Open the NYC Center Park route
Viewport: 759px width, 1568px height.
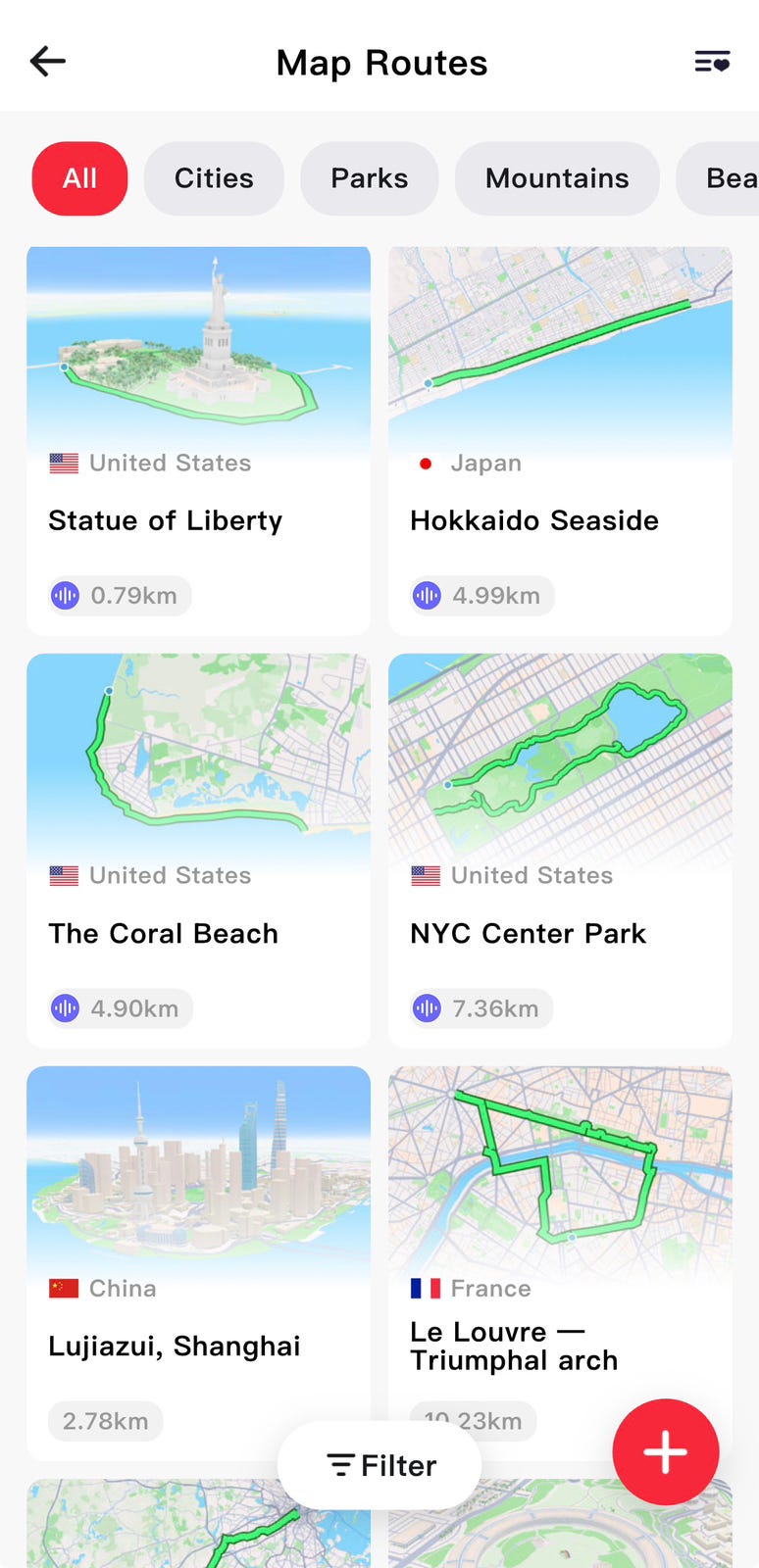(x=560, y=851)
